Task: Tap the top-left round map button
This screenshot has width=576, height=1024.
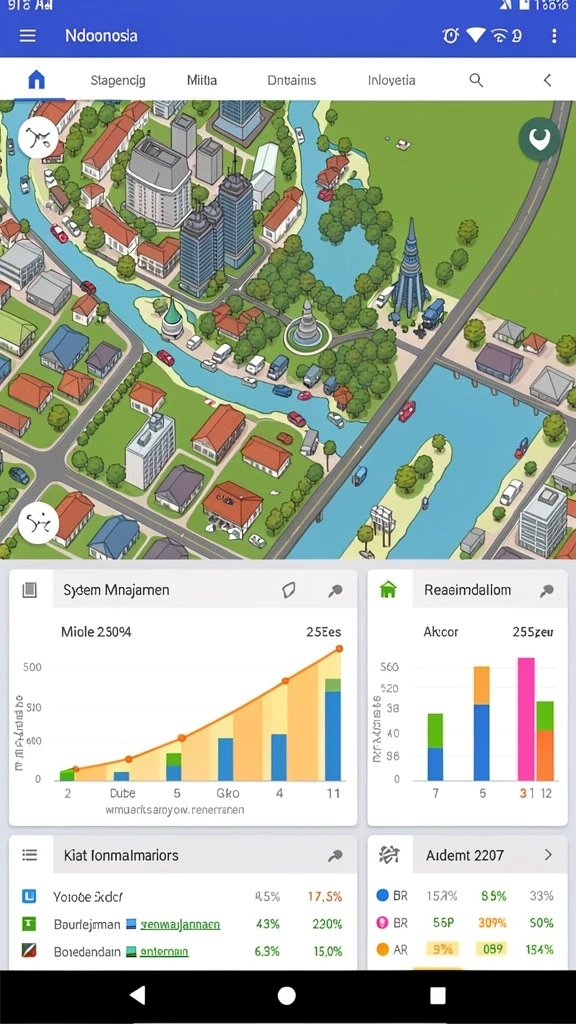Action: 39,138
